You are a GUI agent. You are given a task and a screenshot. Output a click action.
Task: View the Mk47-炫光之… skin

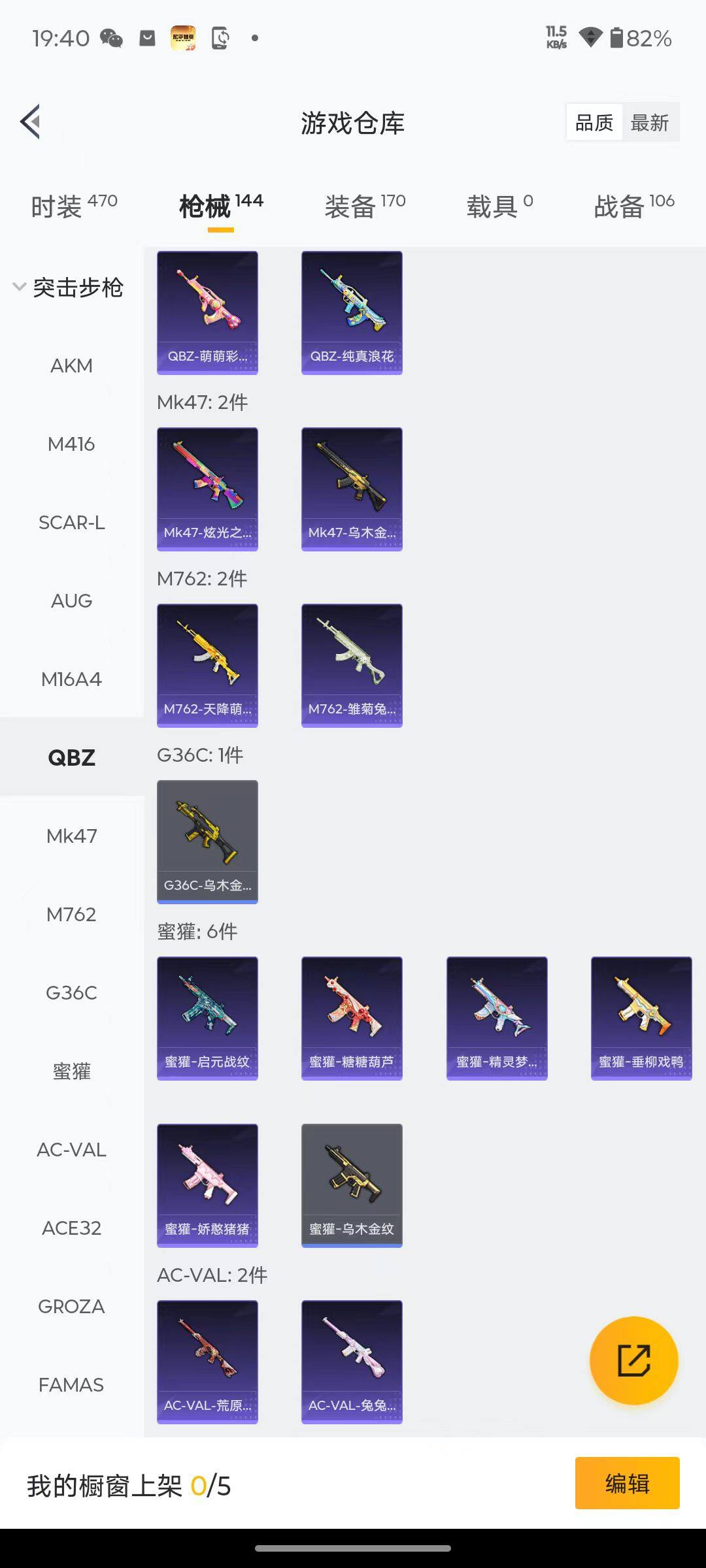[x=207, y=489]
